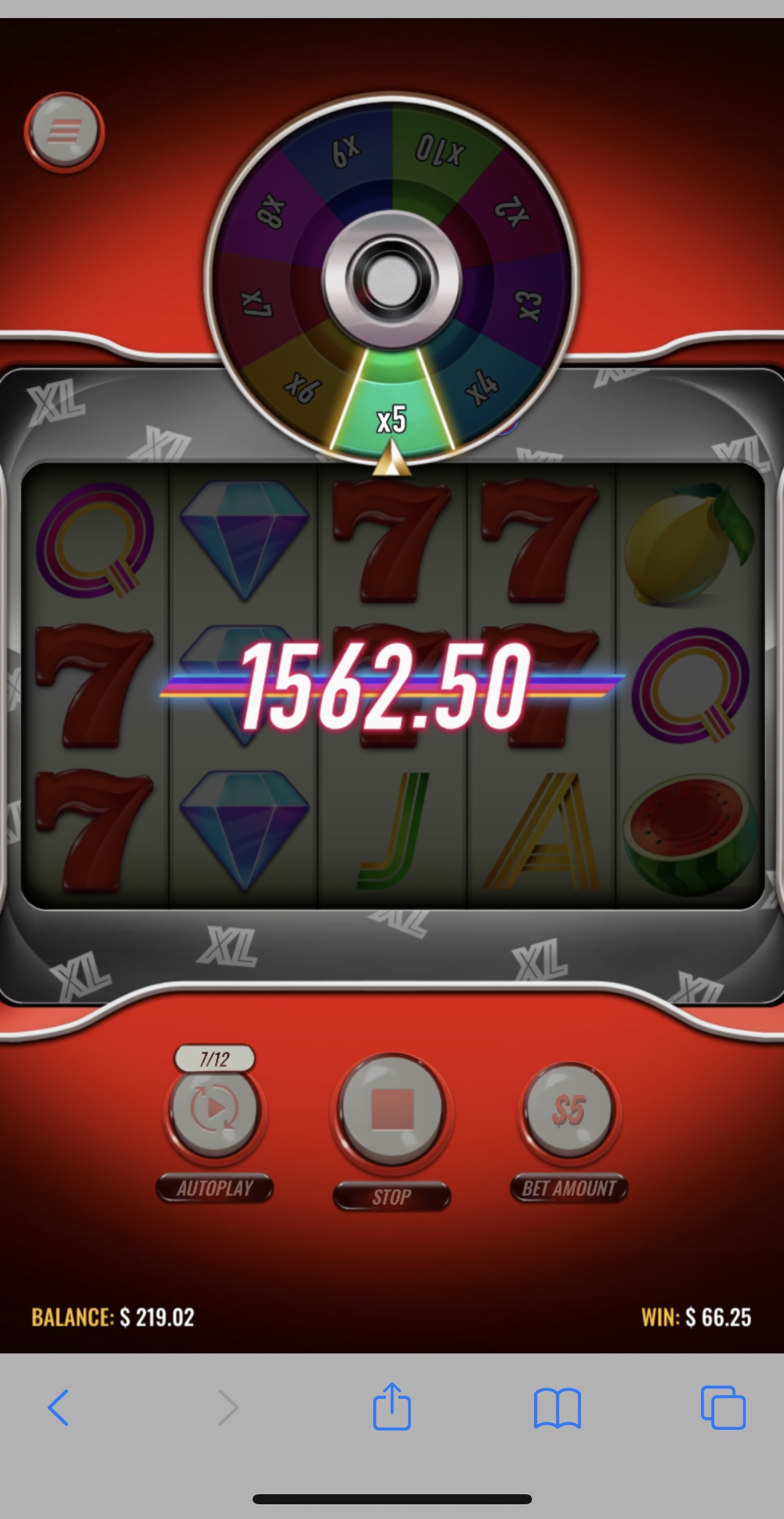Image resolution: width=784 pixels, height=1519 pixels.
Task: Open browser bookmarks
Action: point(557,1407)
